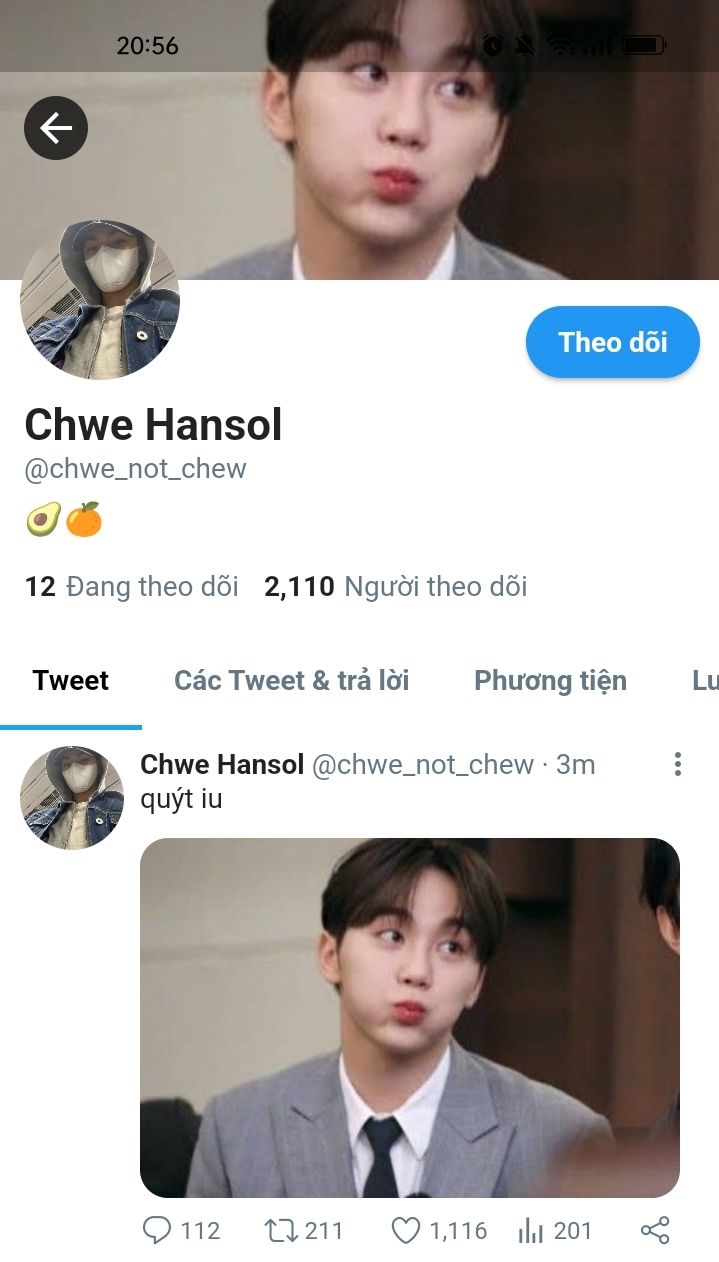View the 12 Đang theo dõi list

coord(131,586)
